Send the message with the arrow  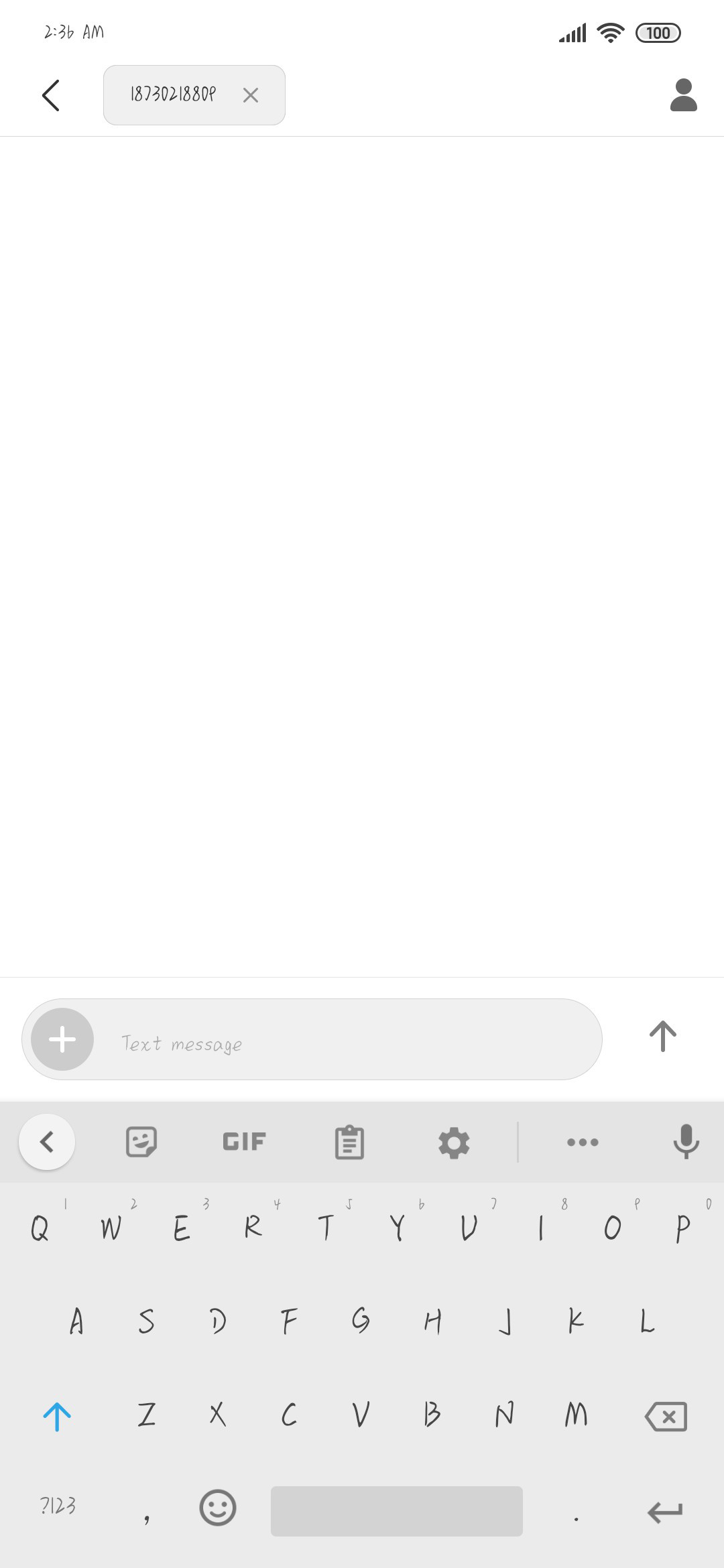tap(662, 1037)
